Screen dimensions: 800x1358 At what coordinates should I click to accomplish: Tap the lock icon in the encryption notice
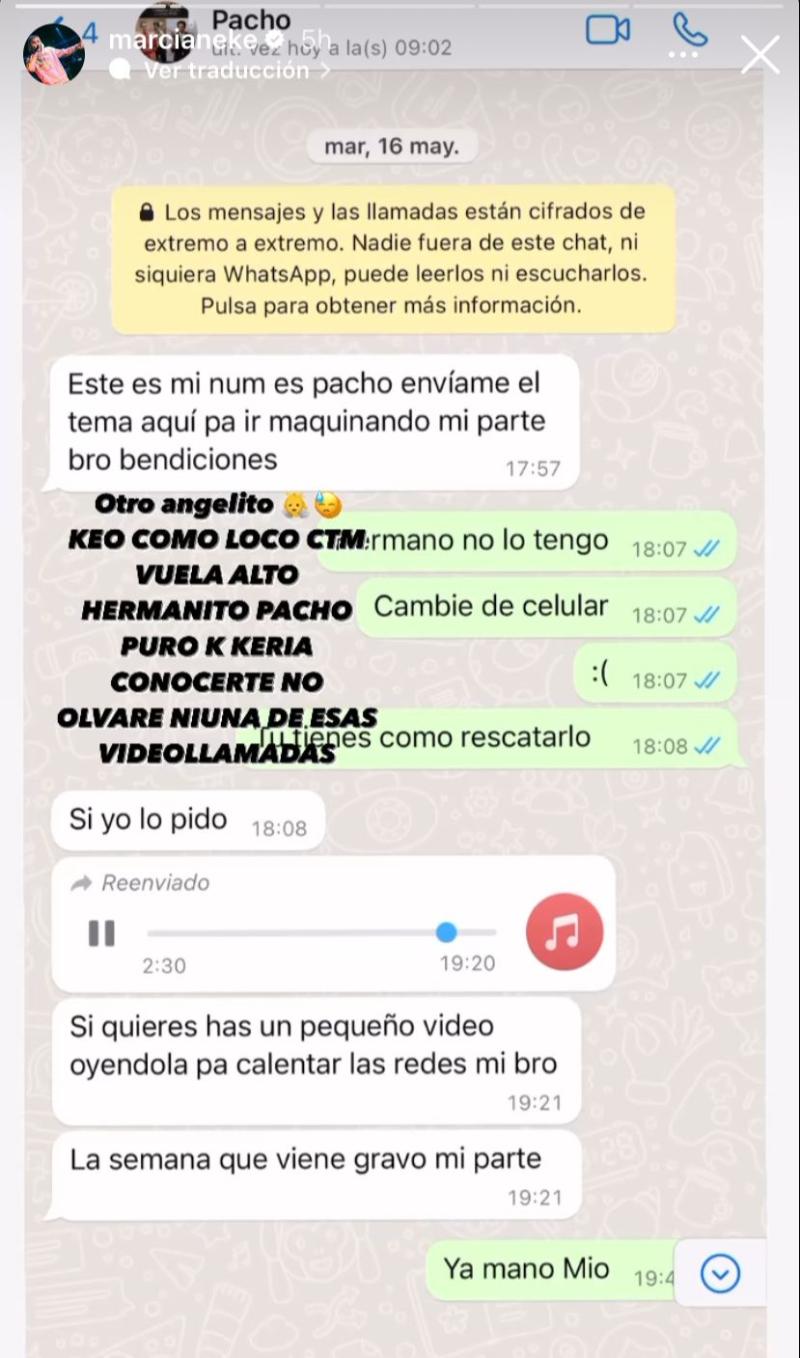tap(147, 211)
